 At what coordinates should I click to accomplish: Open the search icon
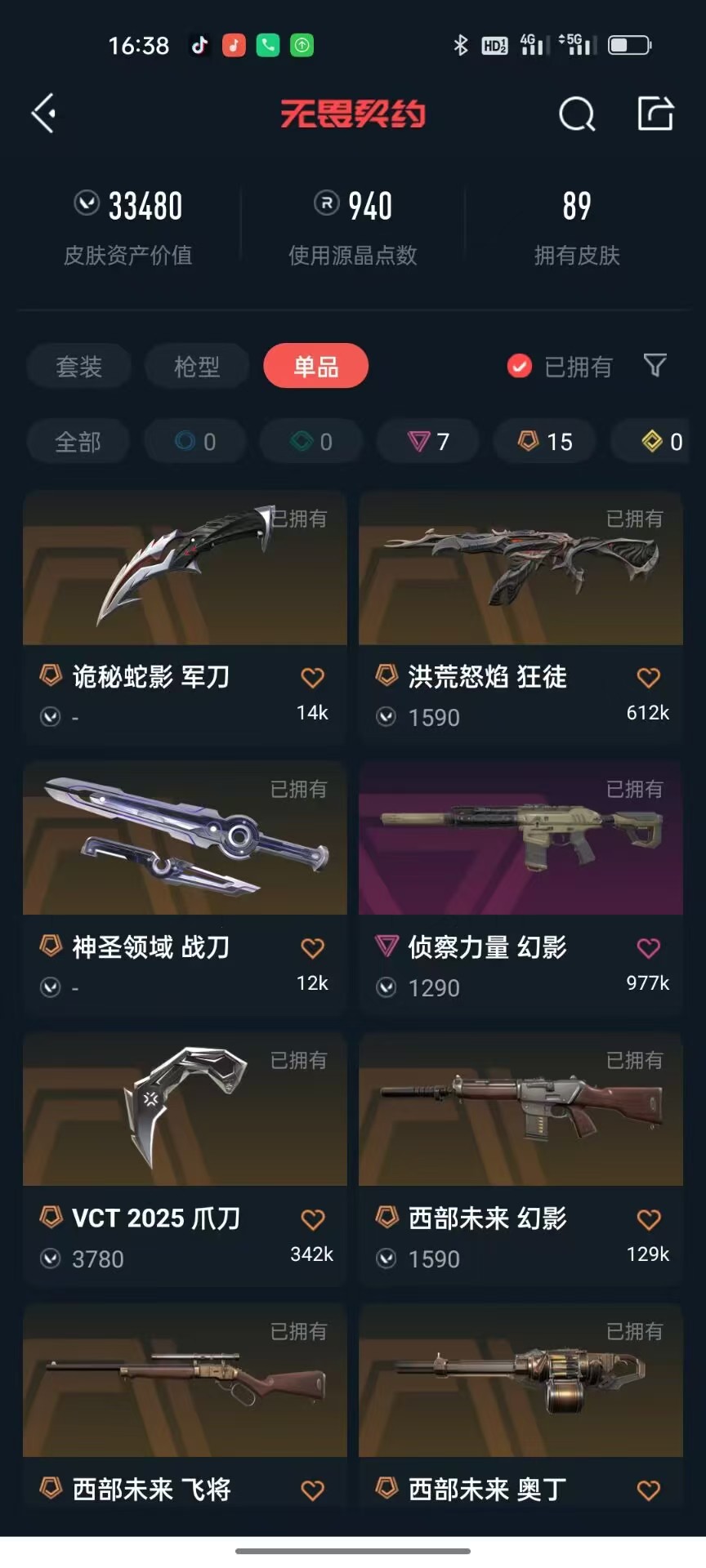[576, 114]
